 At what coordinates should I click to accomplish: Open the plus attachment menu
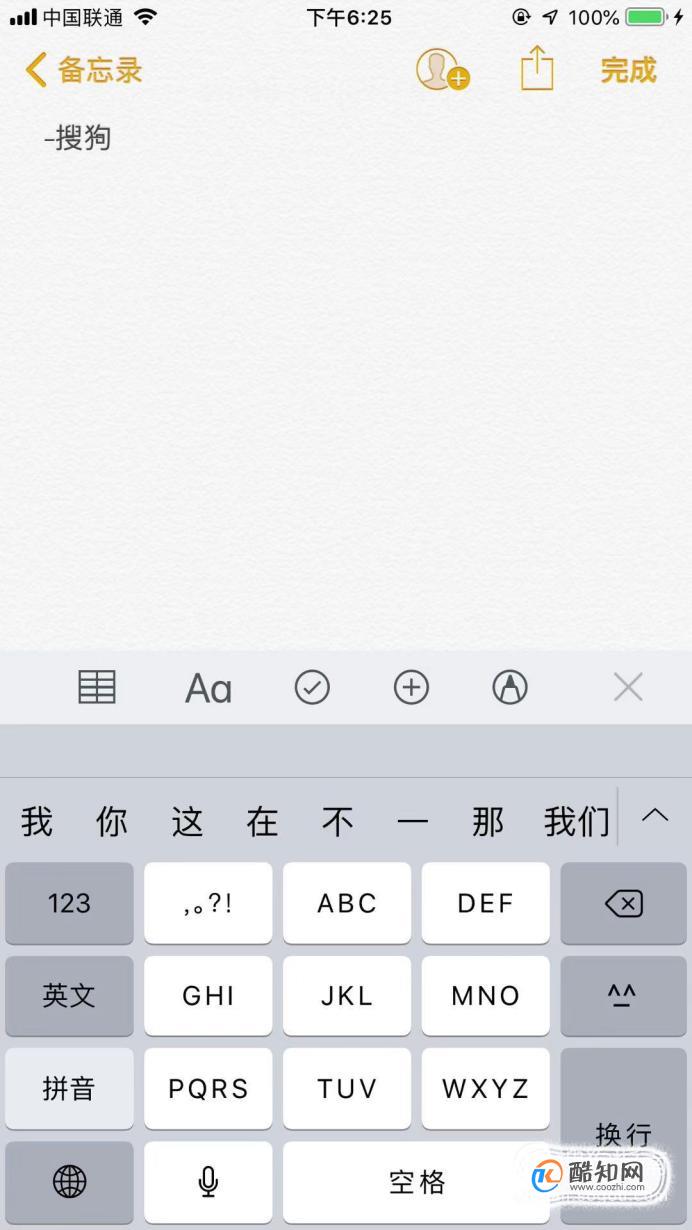tap(411, 687)
